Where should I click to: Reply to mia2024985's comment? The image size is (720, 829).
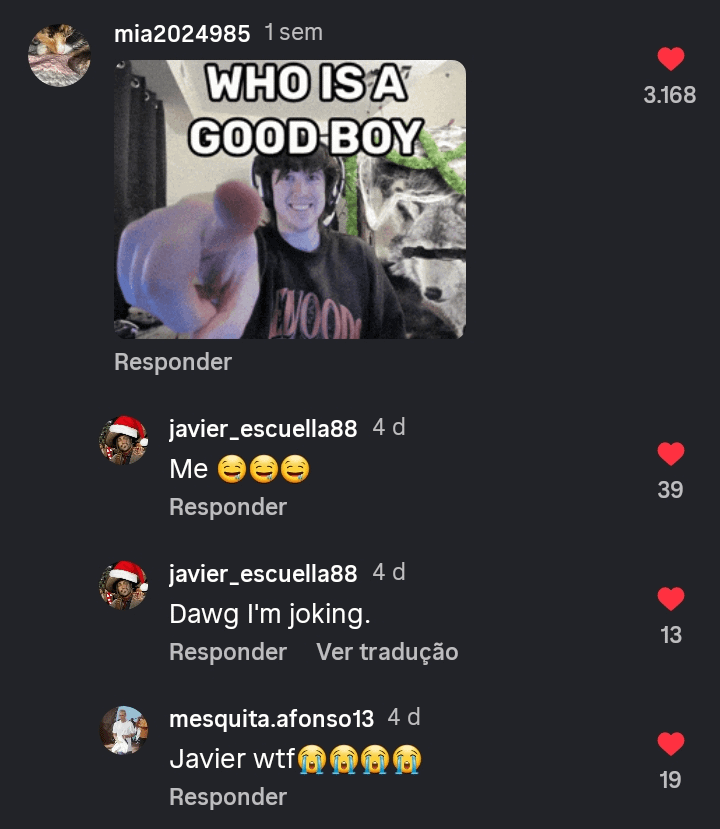coord(172,362)
